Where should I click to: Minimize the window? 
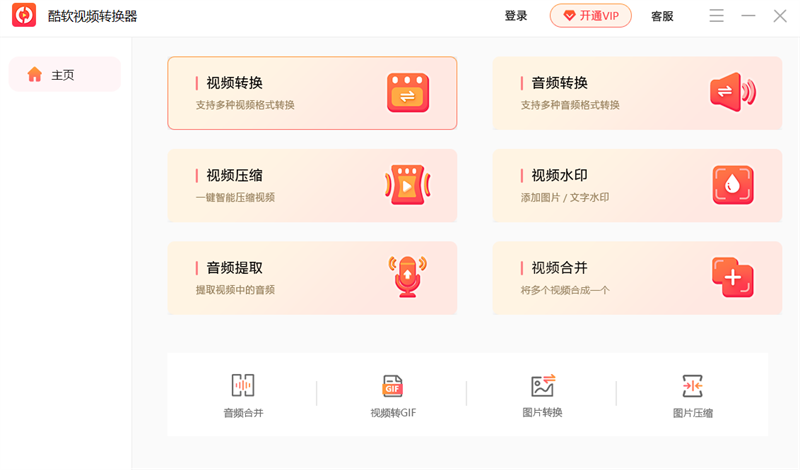[x=748, y=16]
